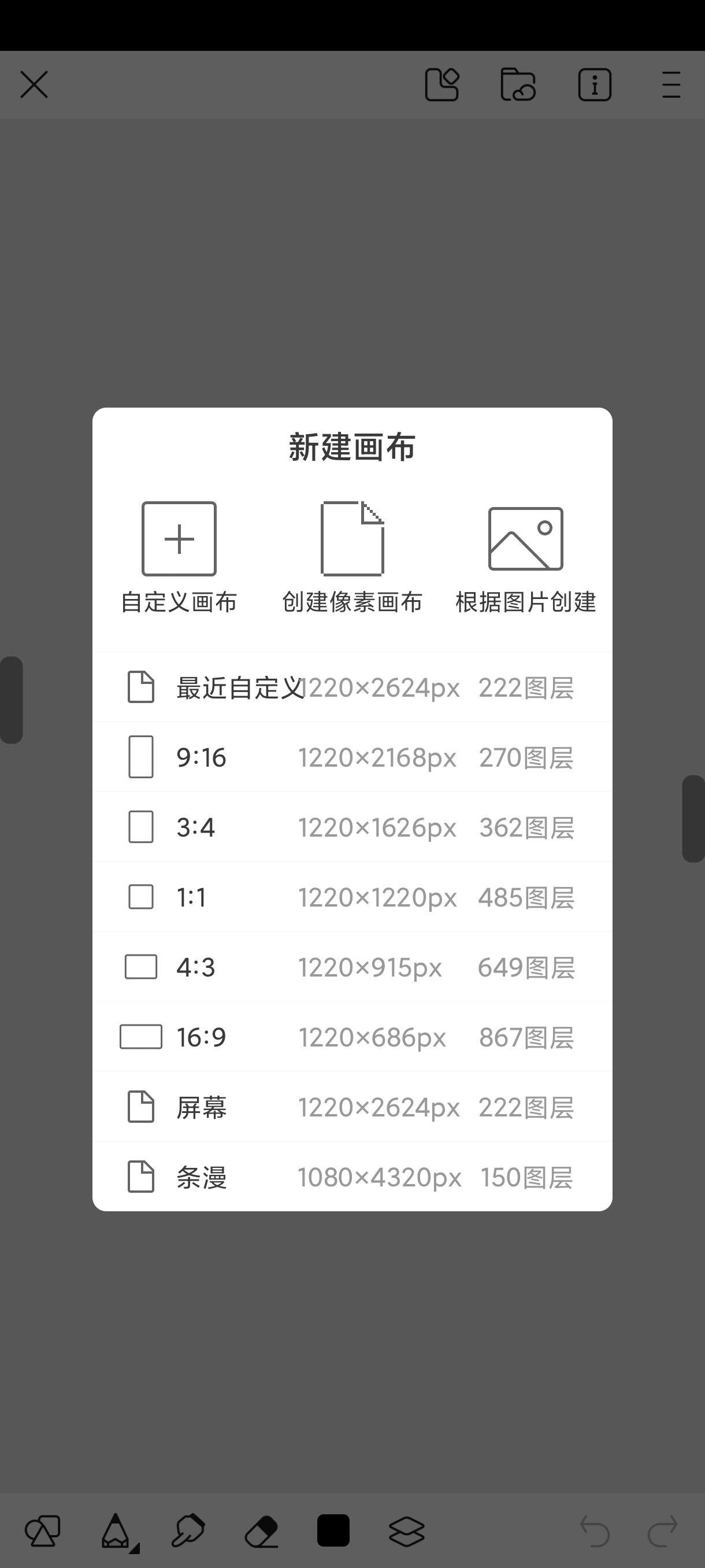Choose 根据图片创建 to create from image
The height and width of the screenshot is (1568, 705).
[525, 556]
